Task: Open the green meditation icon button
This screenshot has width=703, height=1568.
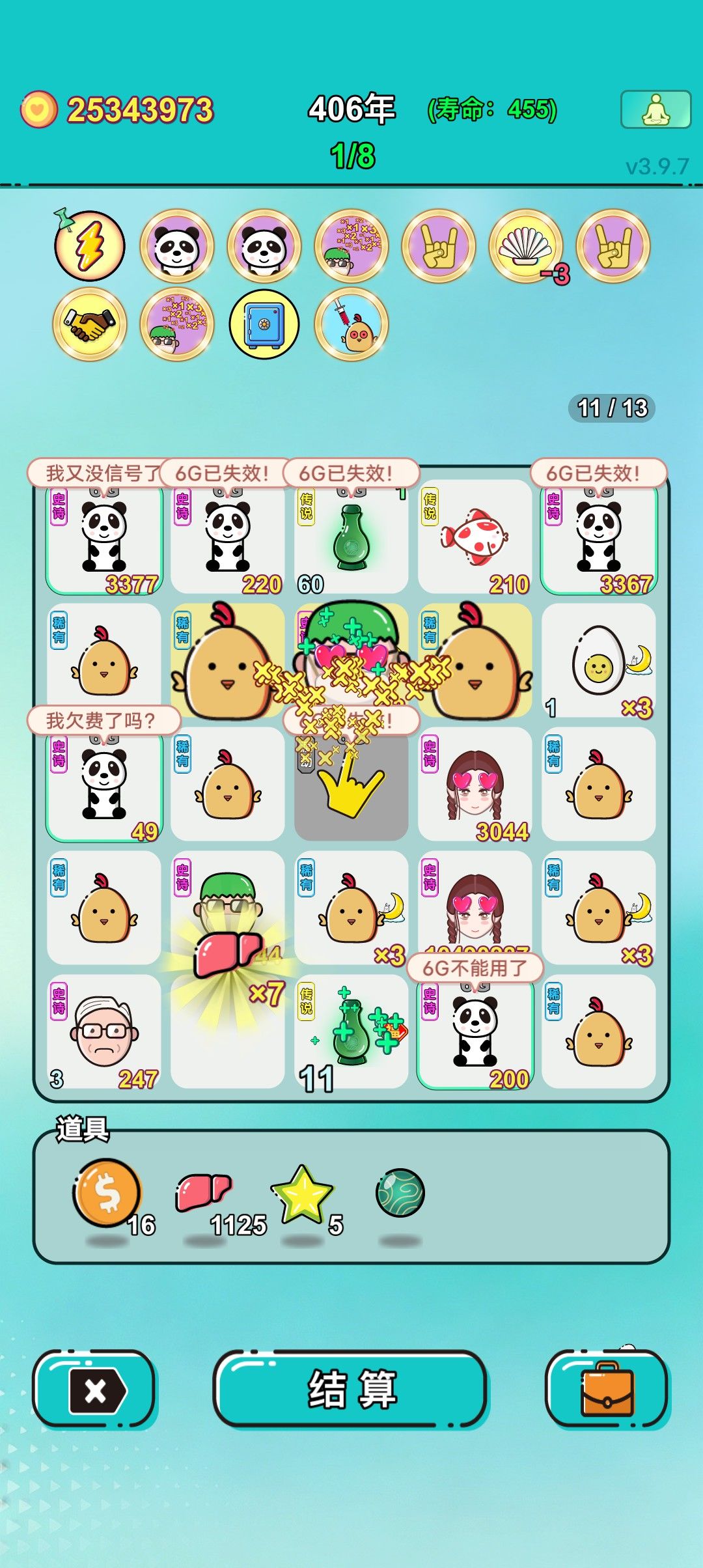Action: point(655,109)
